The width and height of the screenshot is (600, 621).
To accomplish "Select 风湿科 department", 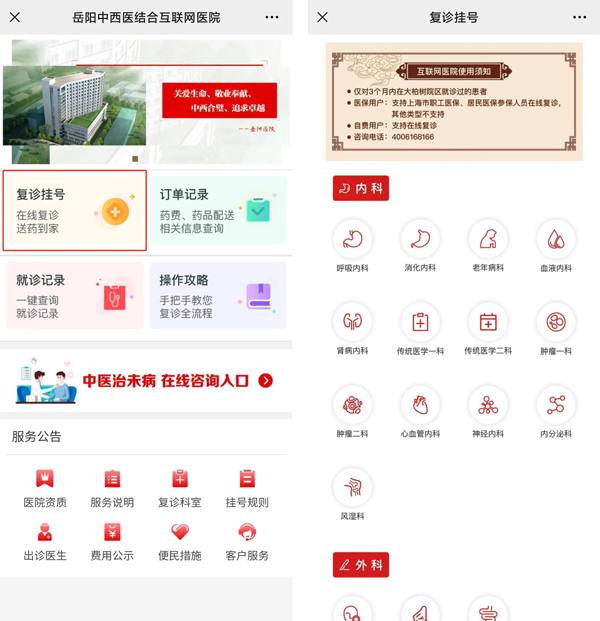I will pyautogui.click(x=352, y=494).
